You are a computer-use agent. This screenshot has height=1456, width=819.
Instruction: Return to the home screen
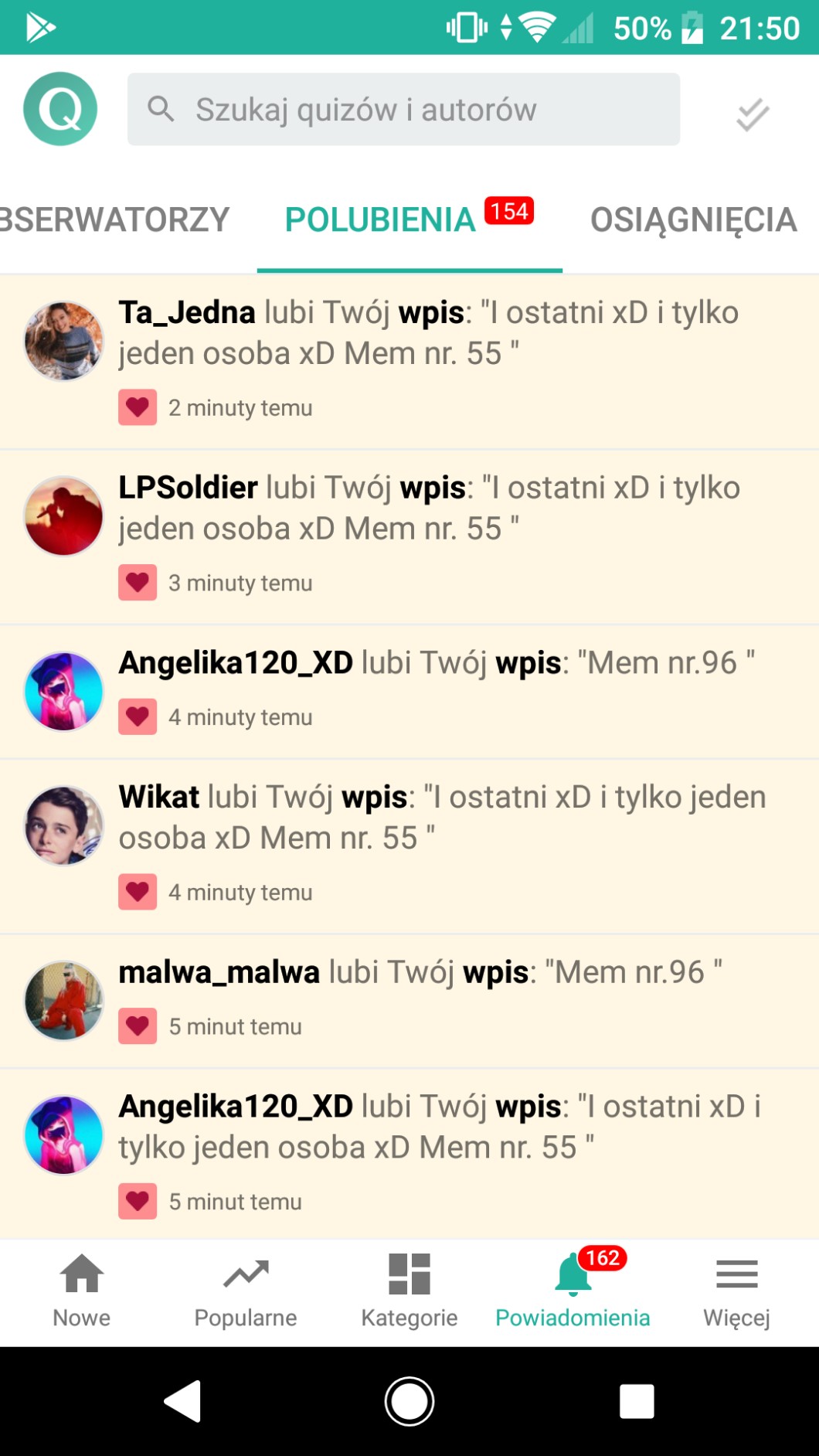click(x=409, y=1401)
